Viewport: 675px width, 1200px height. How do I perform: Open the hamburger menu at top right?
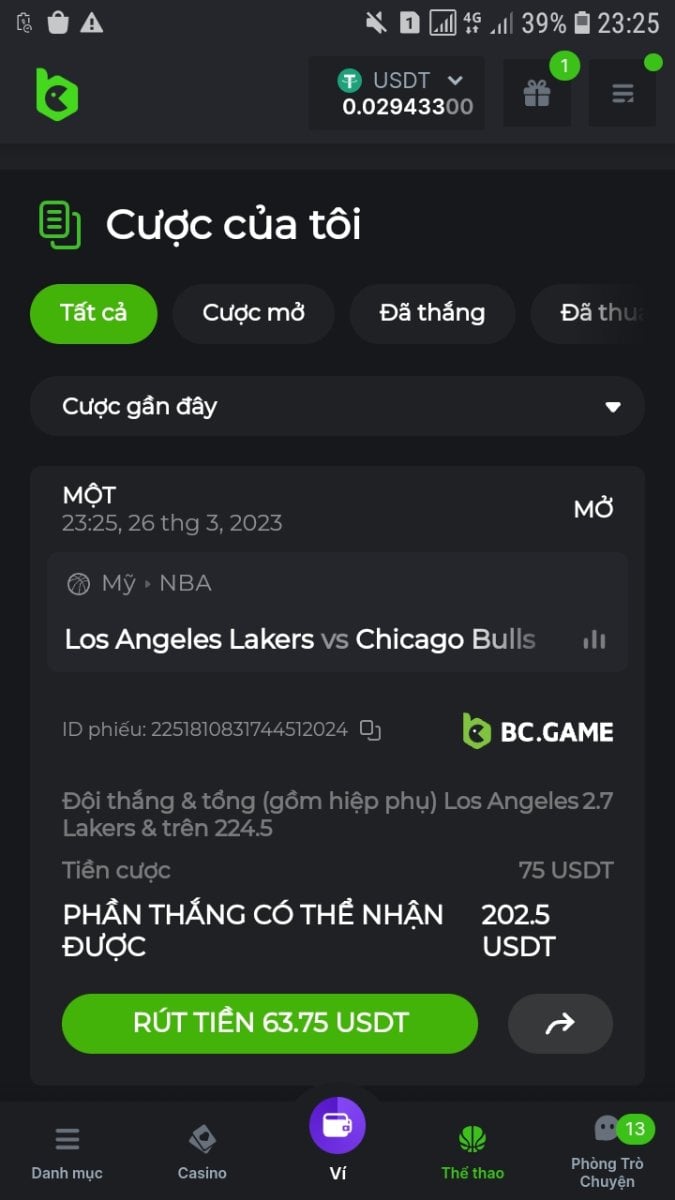622,94
